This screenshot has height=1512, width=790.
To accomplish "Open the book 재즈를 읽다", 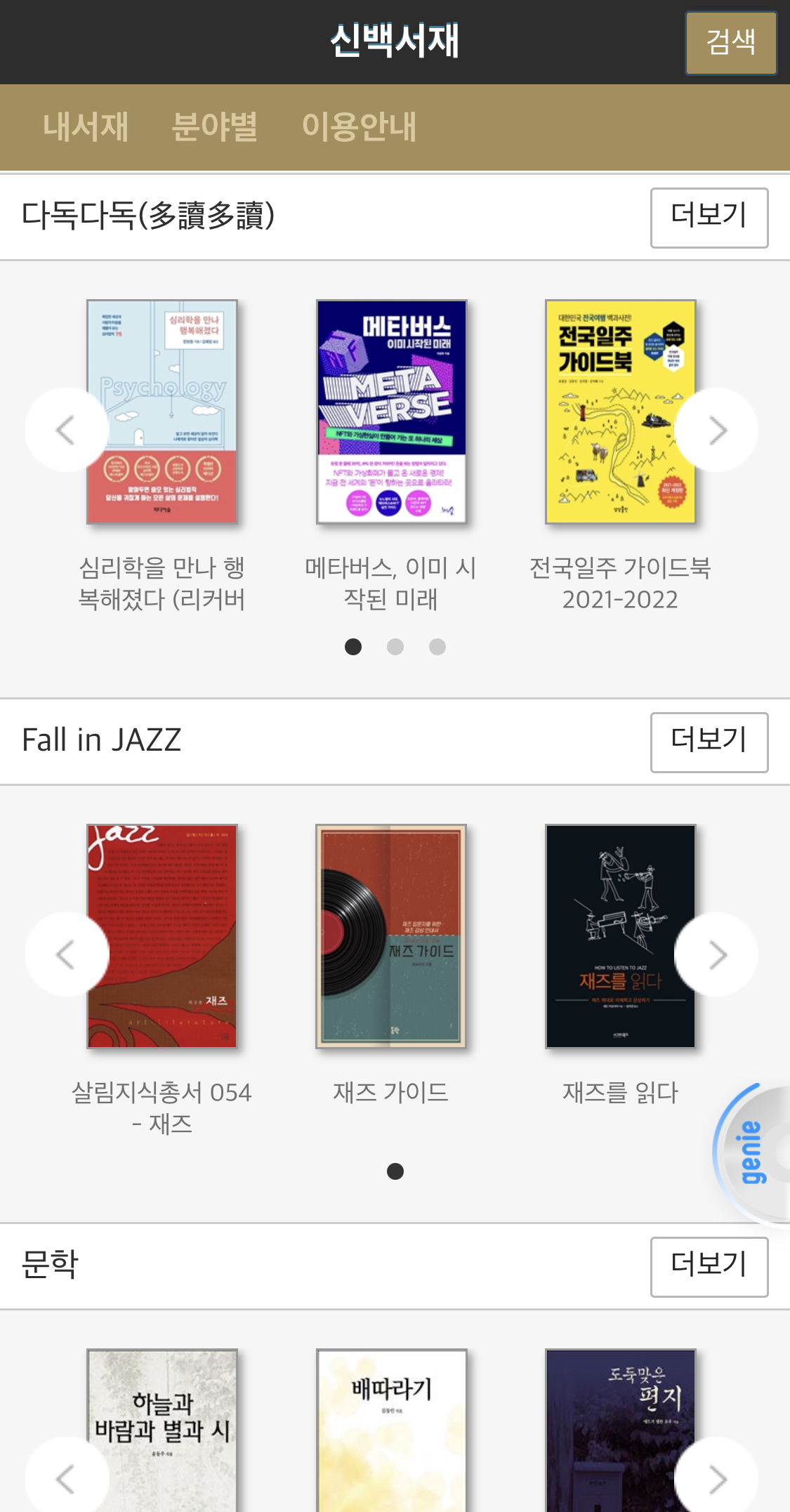I will tap(620, 936).
